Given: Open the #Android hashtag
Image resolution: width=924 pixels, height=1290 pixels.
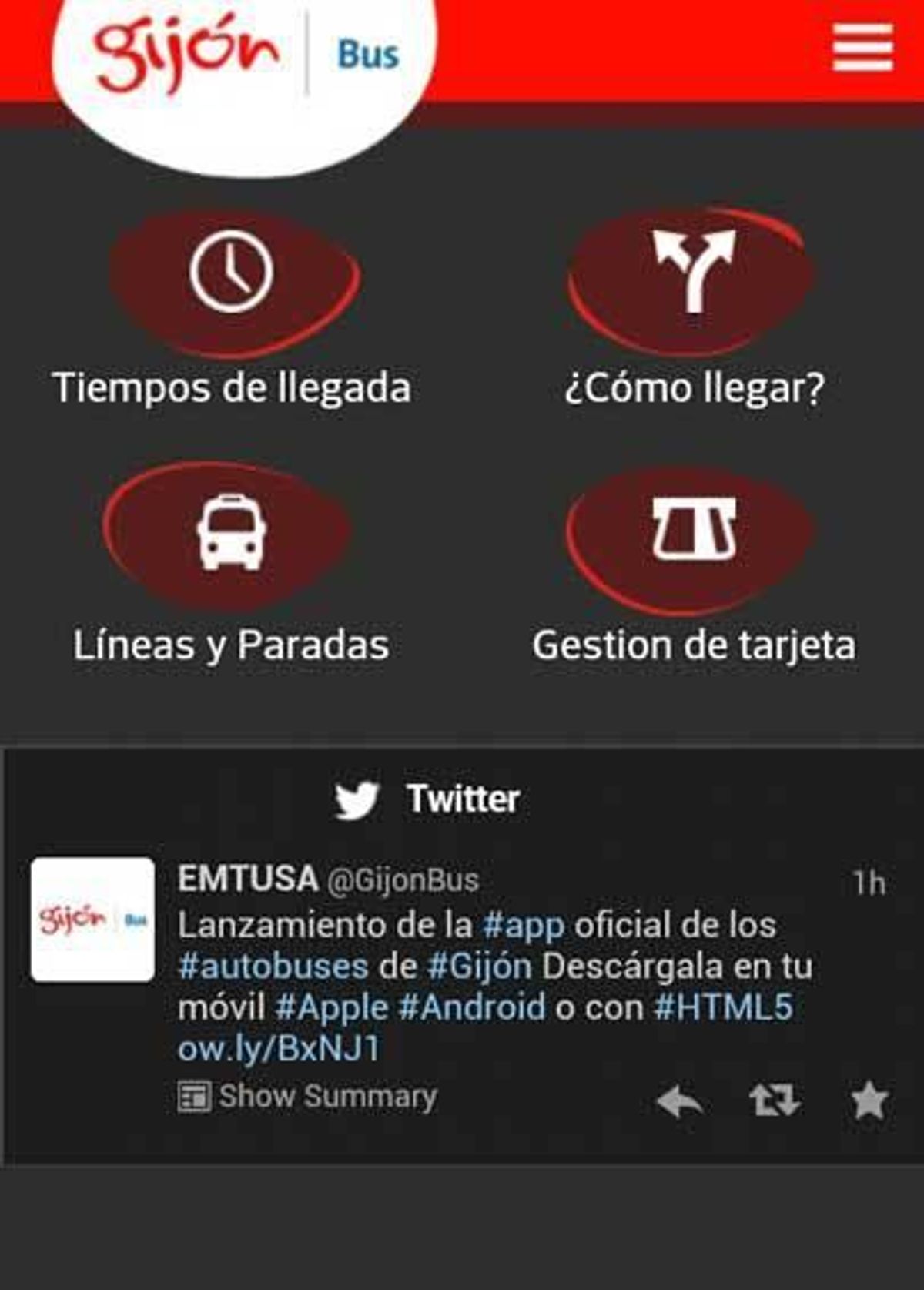Looking at the screenshot, I should pyautogui.click(x=472, y=1007).
